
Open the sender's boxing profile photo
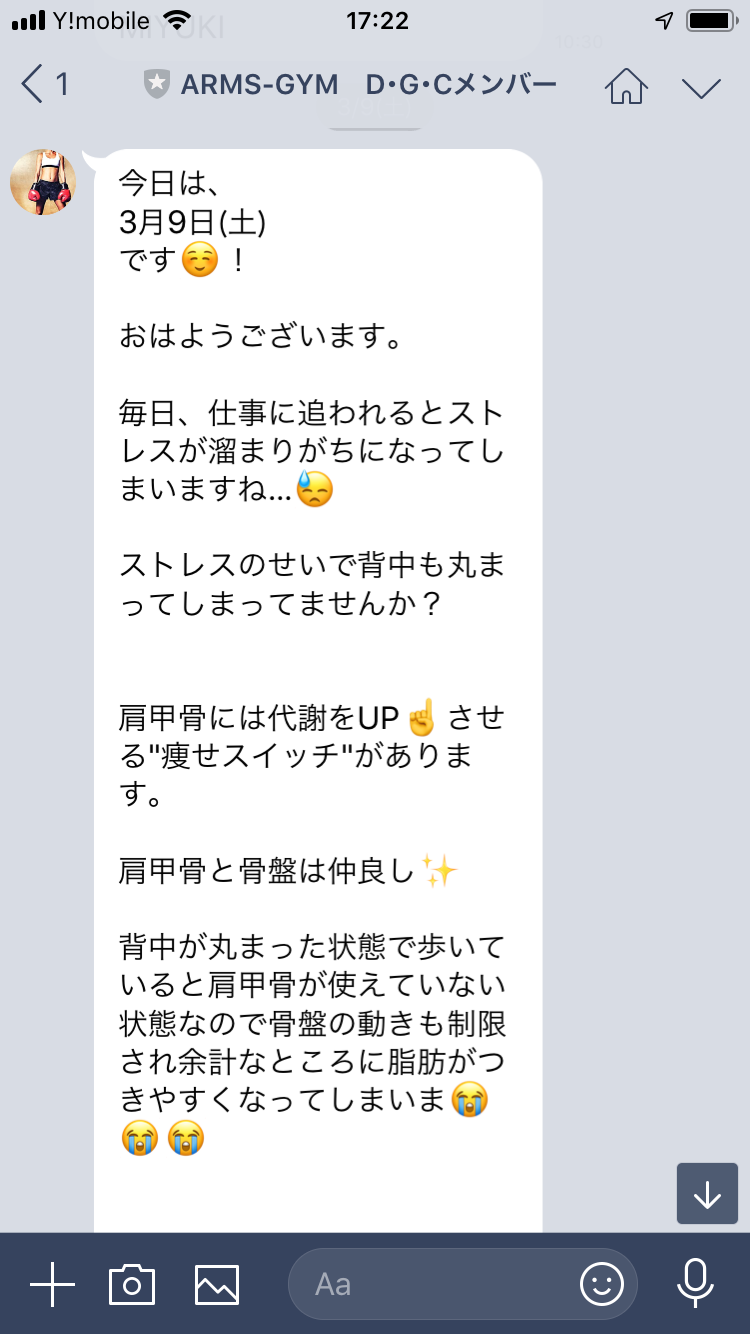click(x=43, y=182)
